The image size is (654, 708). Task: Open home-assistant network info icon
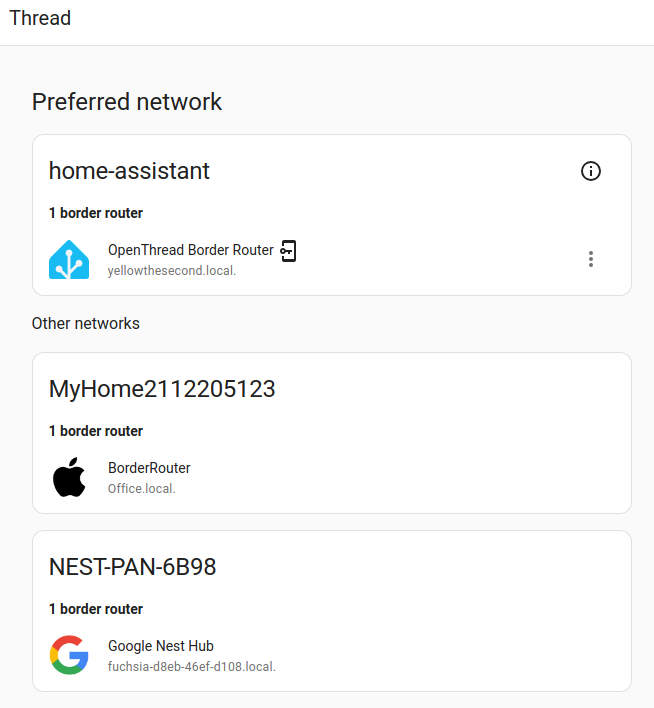(591, 171)
